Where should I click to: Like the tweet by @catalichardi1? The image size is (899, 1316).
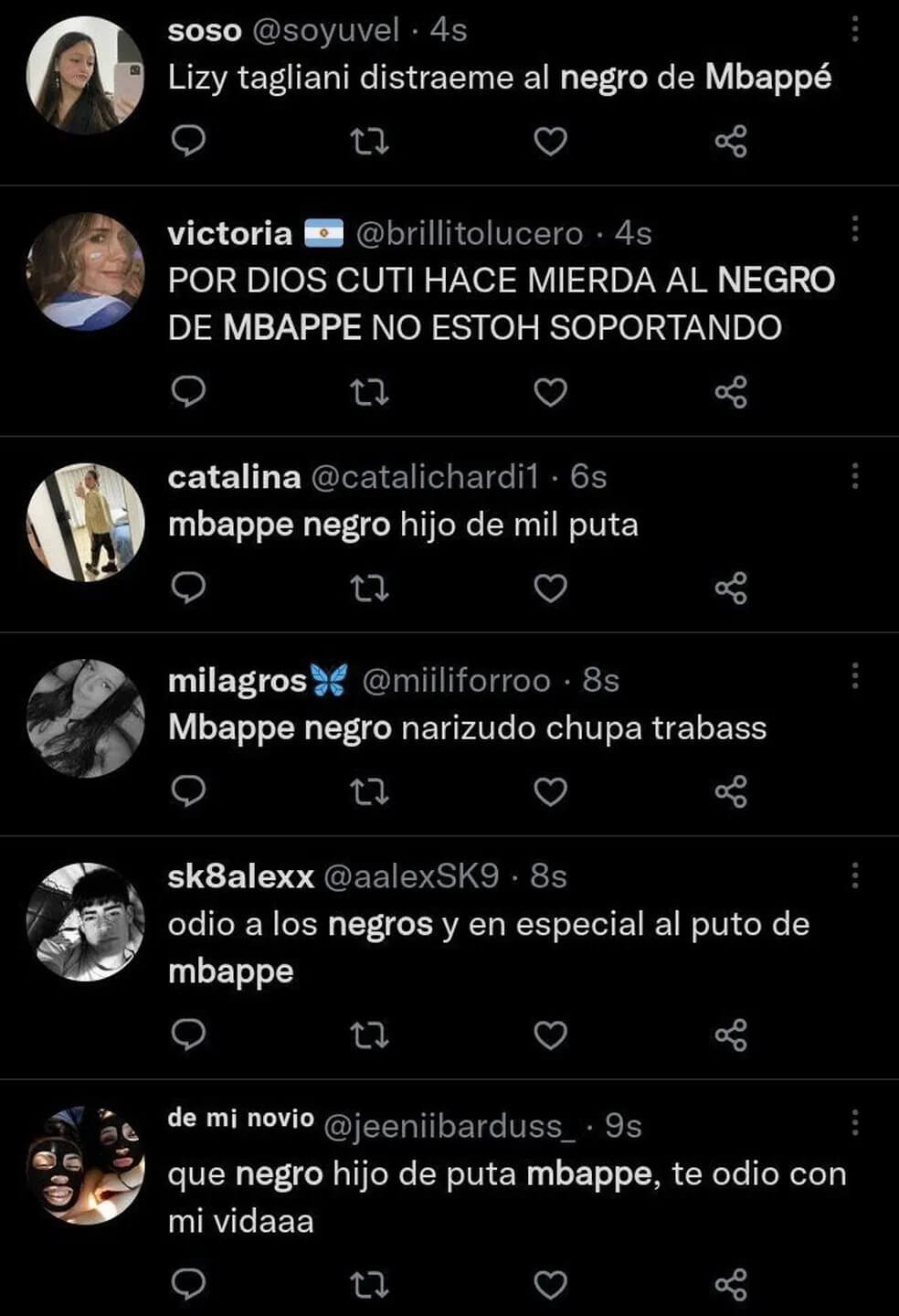click(550, 588)
